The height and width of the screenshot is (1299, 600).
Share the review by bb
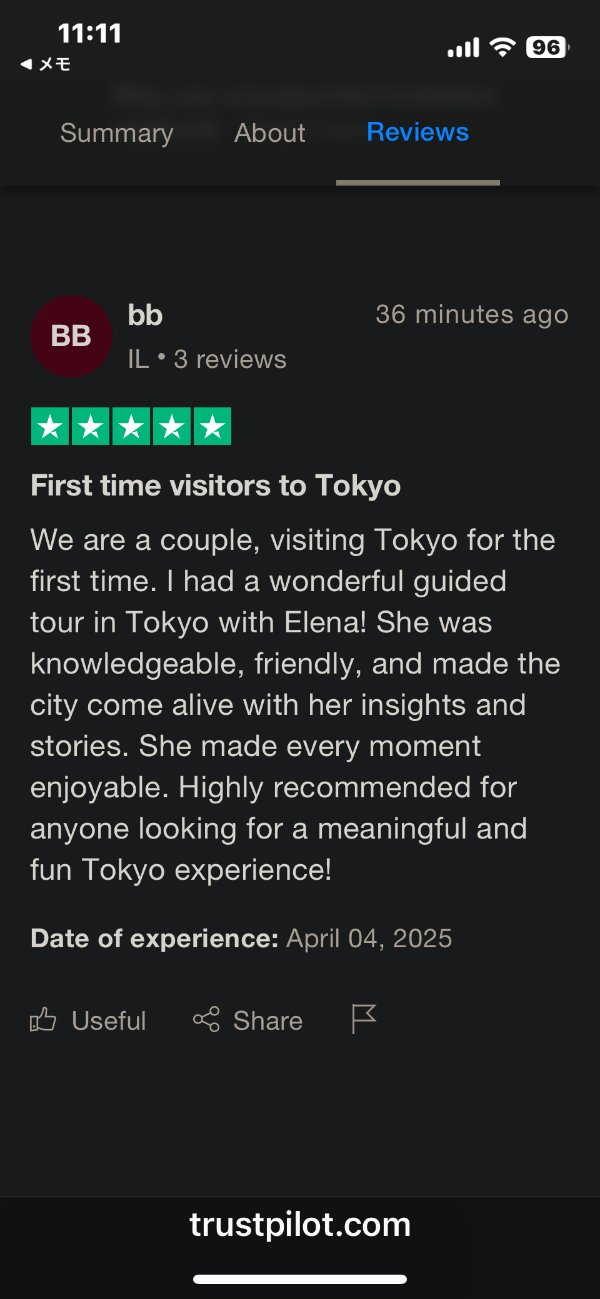point(248,1020)
